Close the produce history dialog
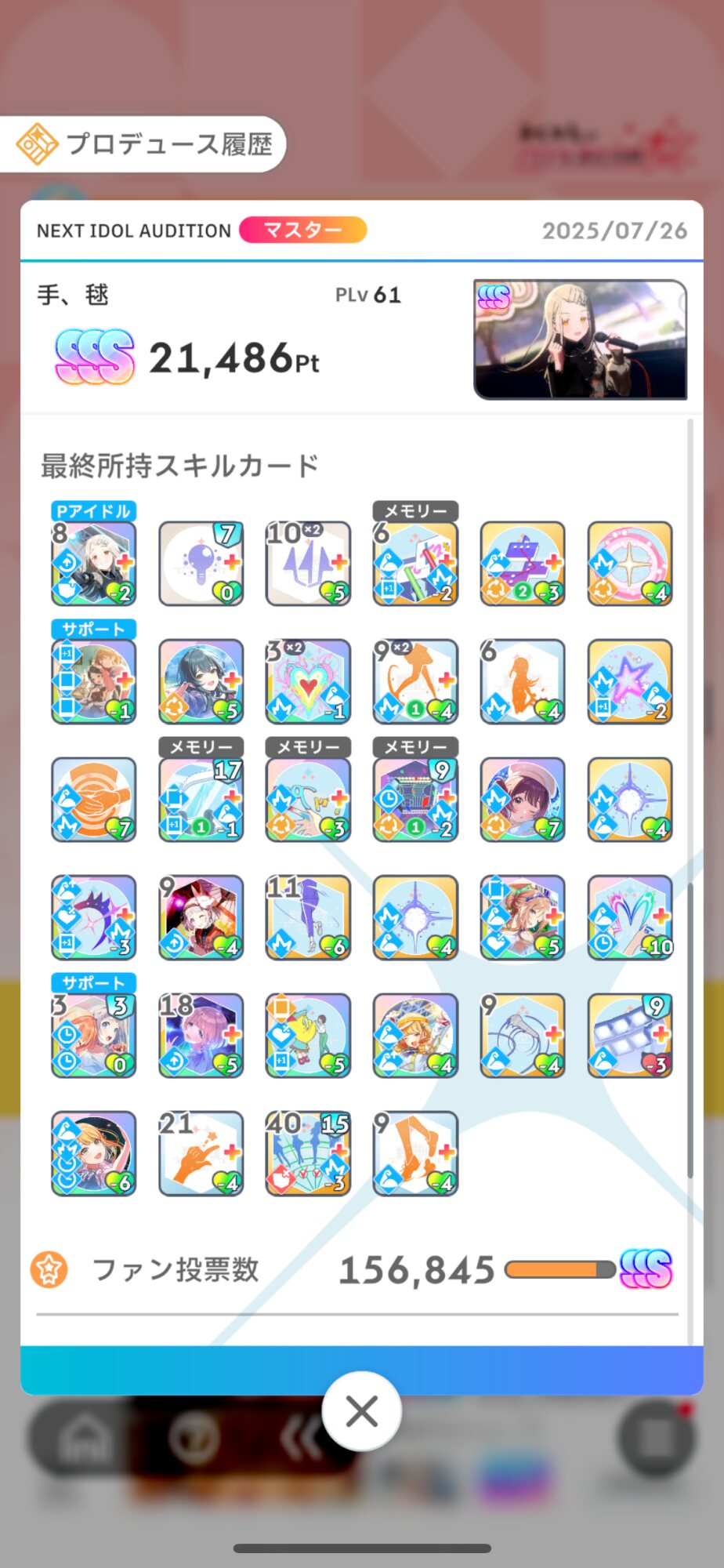 tap(361, 1410)
